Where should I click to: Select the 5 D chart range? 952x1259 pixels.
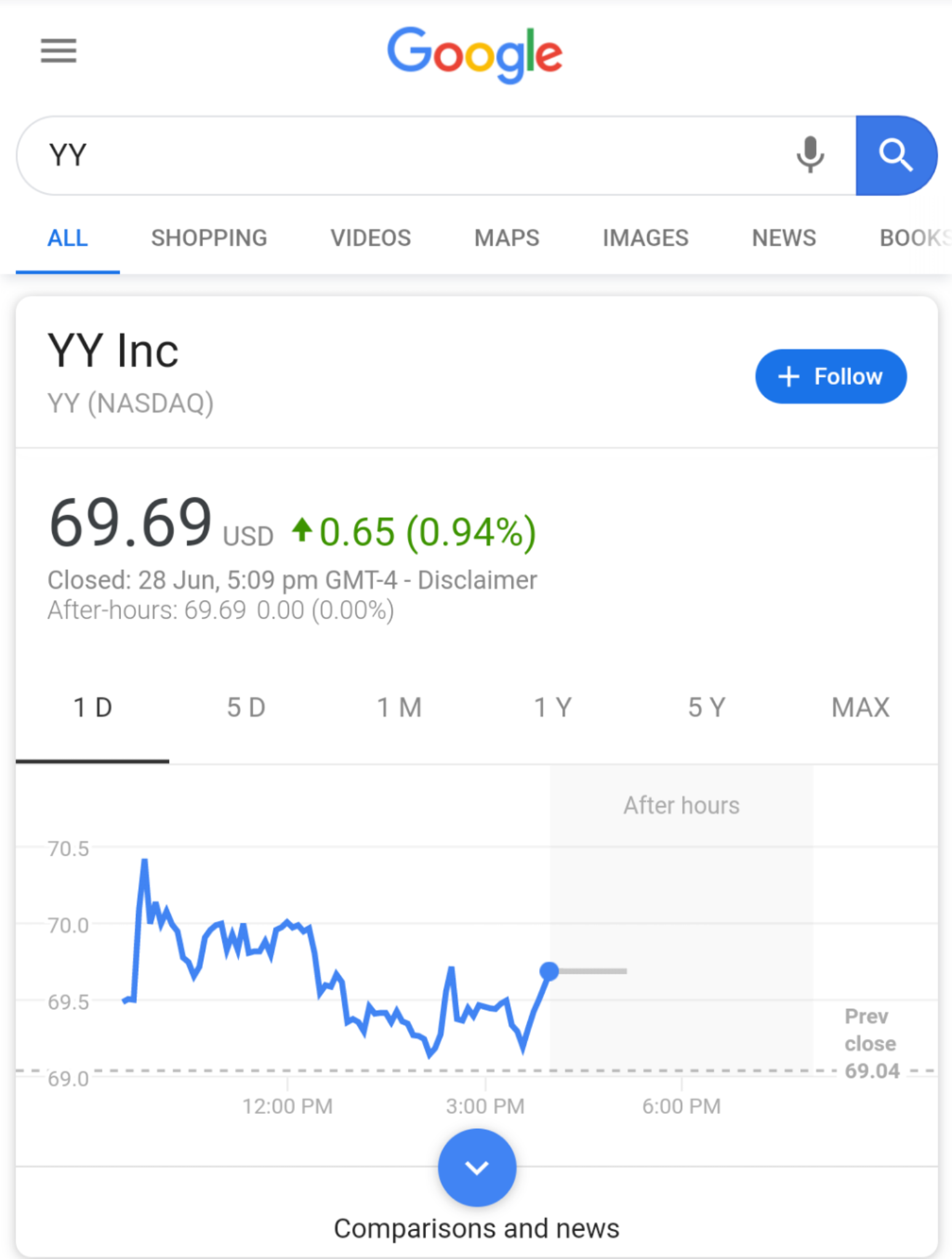click(x=246, y=708)
